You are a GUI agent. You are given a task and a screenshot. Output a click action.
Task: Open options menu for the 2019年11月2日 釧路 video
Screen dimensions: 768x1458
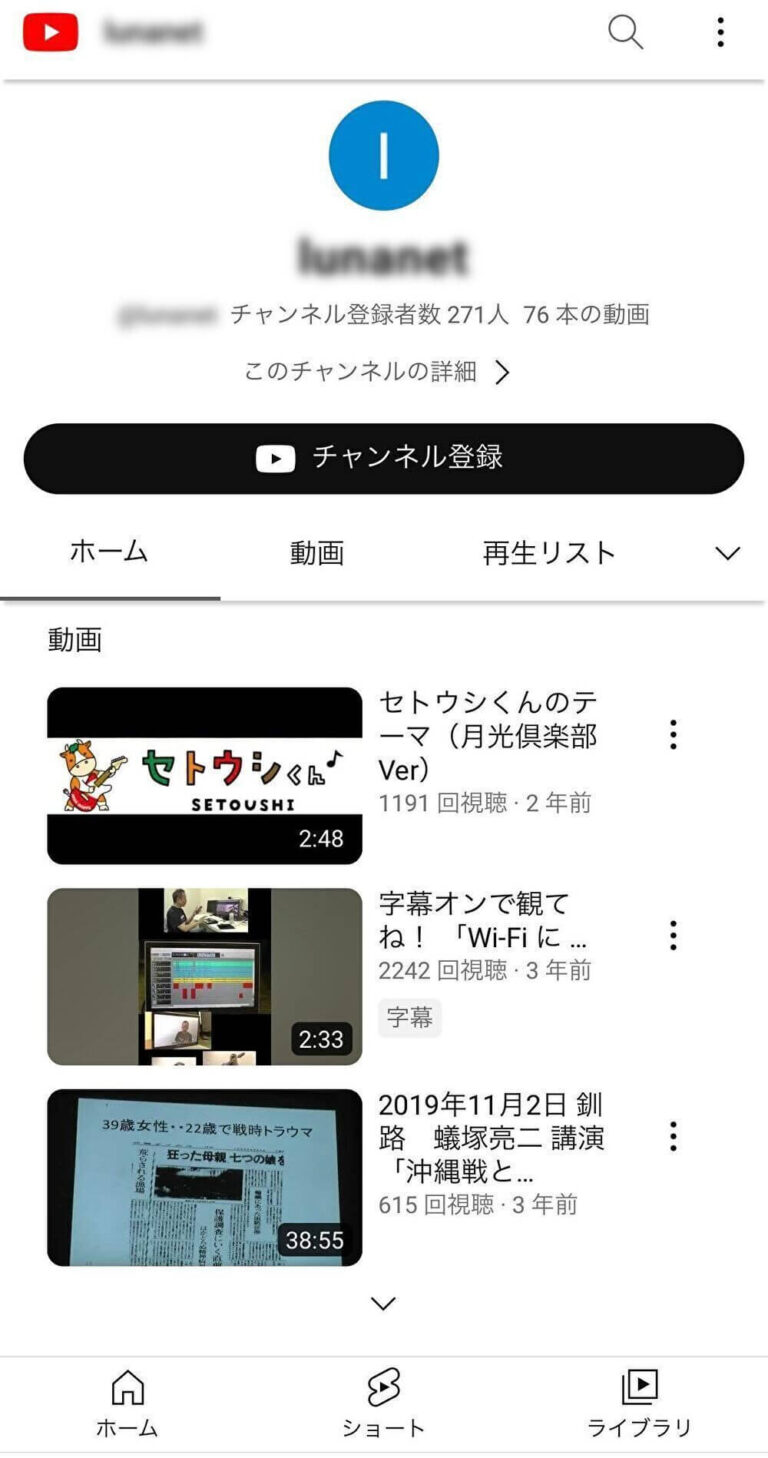[673, 1136]
